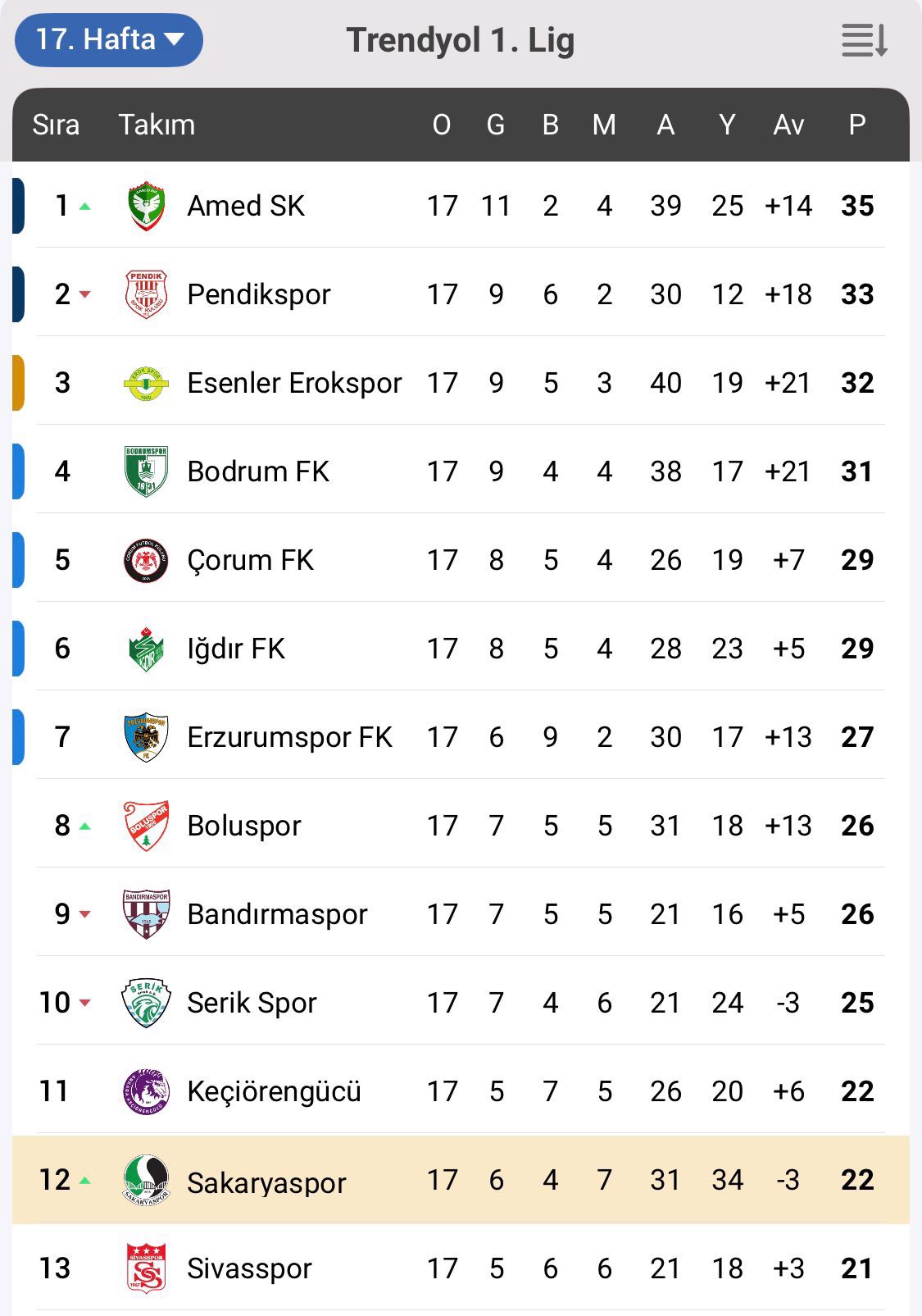This screenshot has width=922, height=1316.
Task: Select Esenler Erokspor in standings
Action: click(293, 383)
